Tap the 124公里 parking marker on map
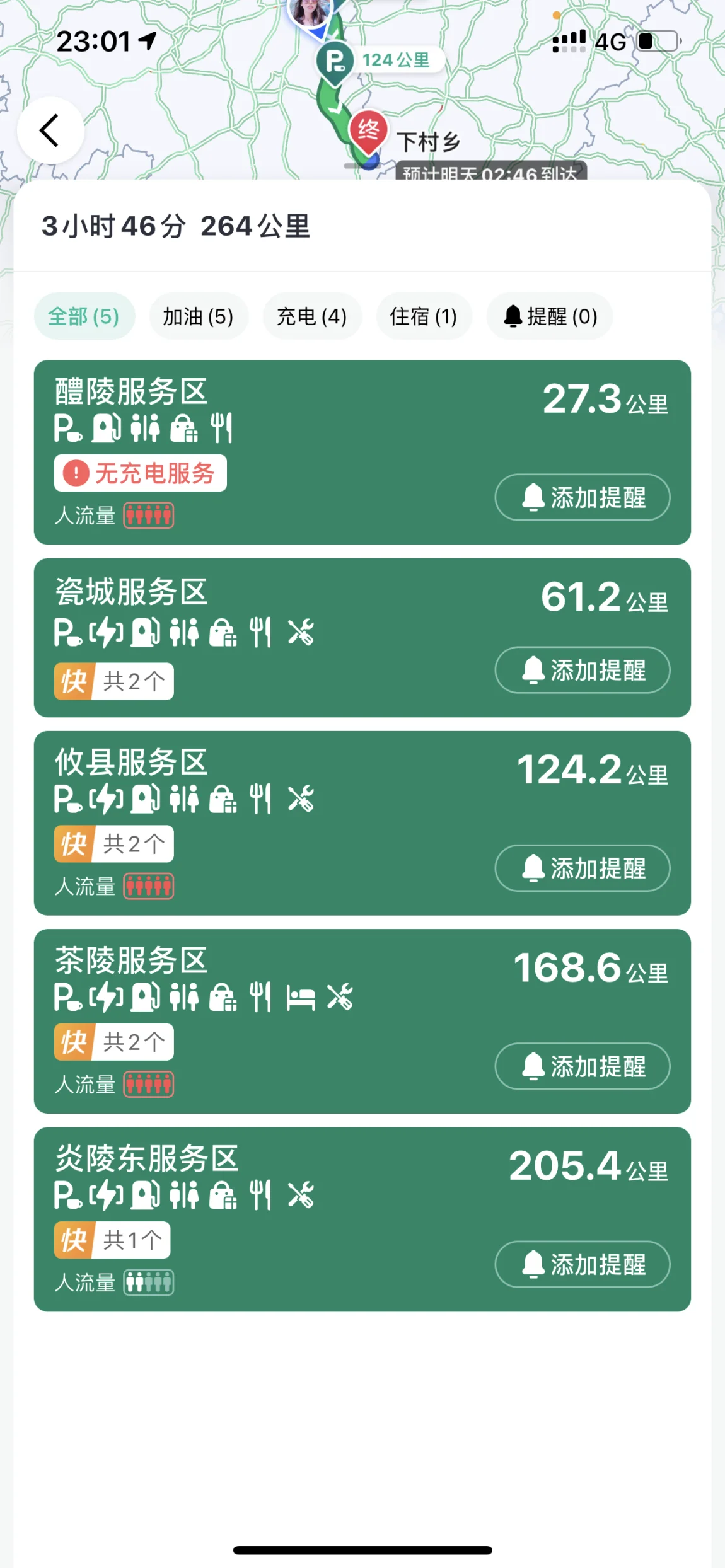Viewport: 725px width, 1568px height. 335,62
